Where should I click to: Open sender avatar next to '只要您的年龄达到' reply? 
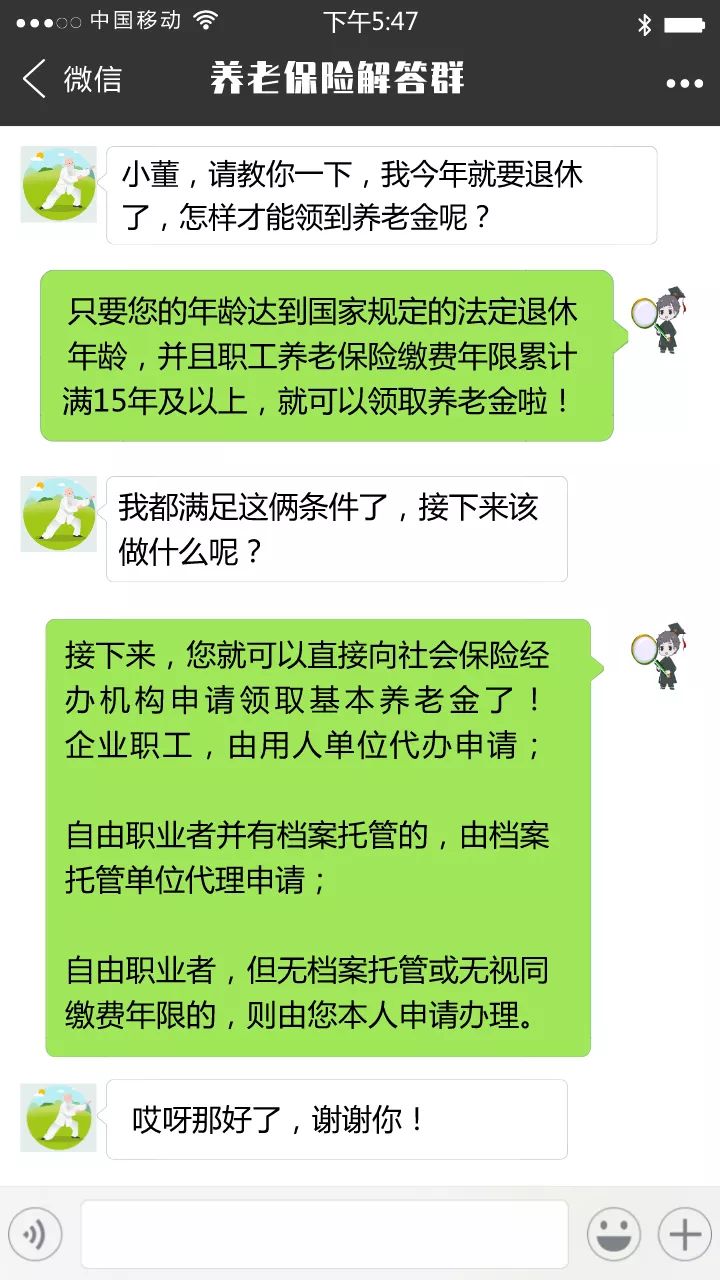[x=659, y=320]
